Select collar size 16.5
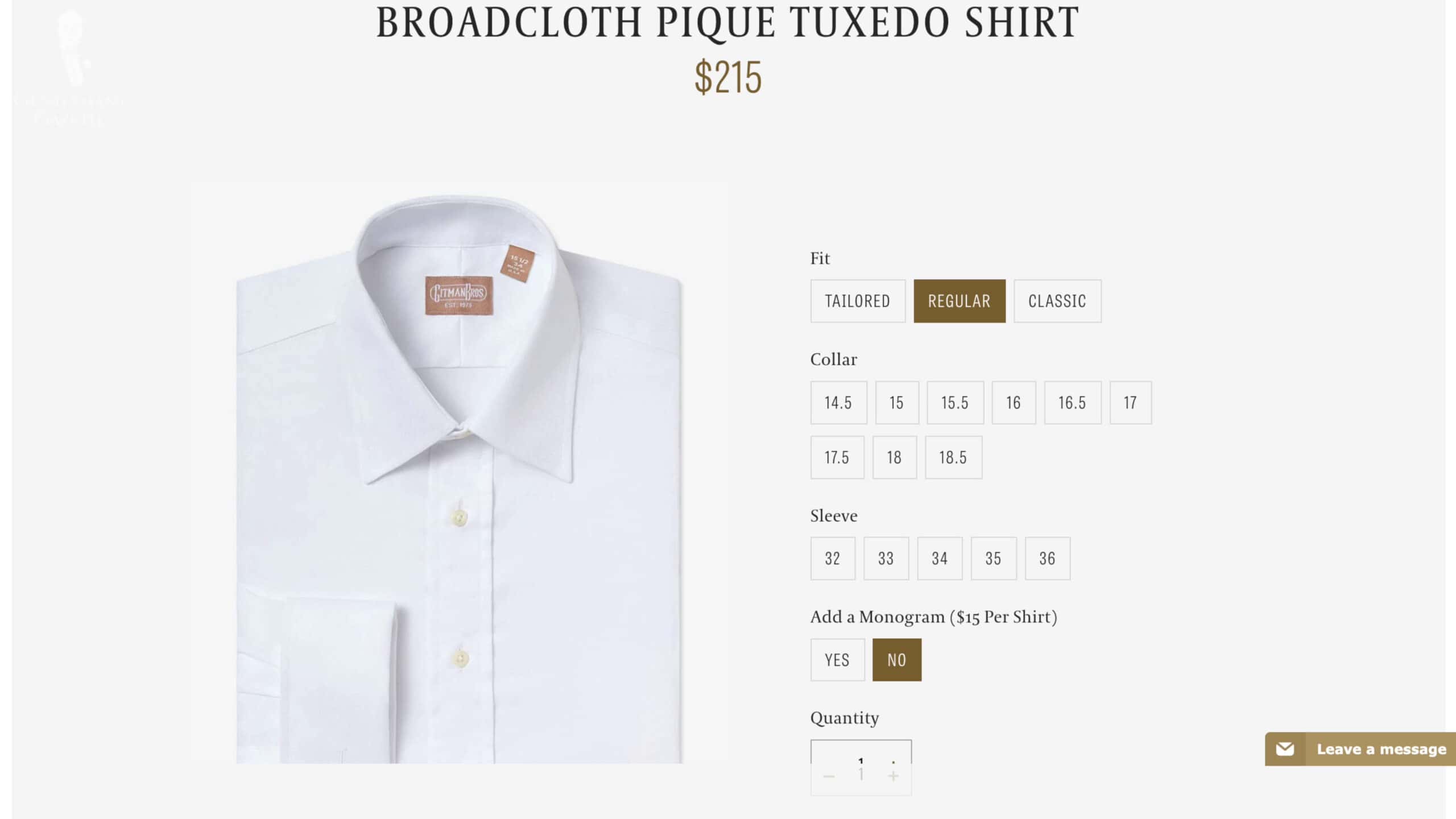This screenshot has height=819, width=1456. 1072,403
